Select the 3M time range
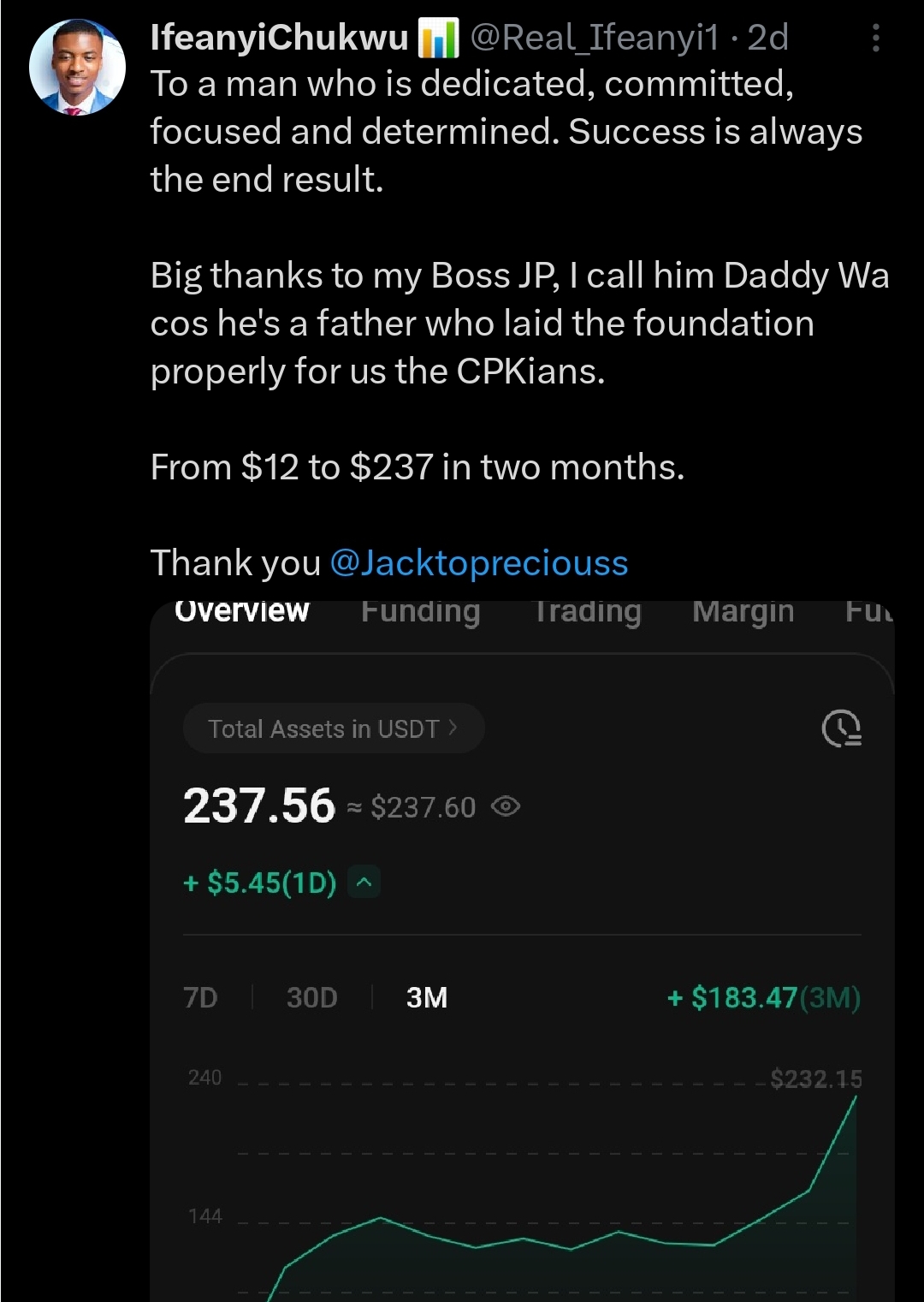The height and width of the screenshot is (1302, 924). (425, 996)
